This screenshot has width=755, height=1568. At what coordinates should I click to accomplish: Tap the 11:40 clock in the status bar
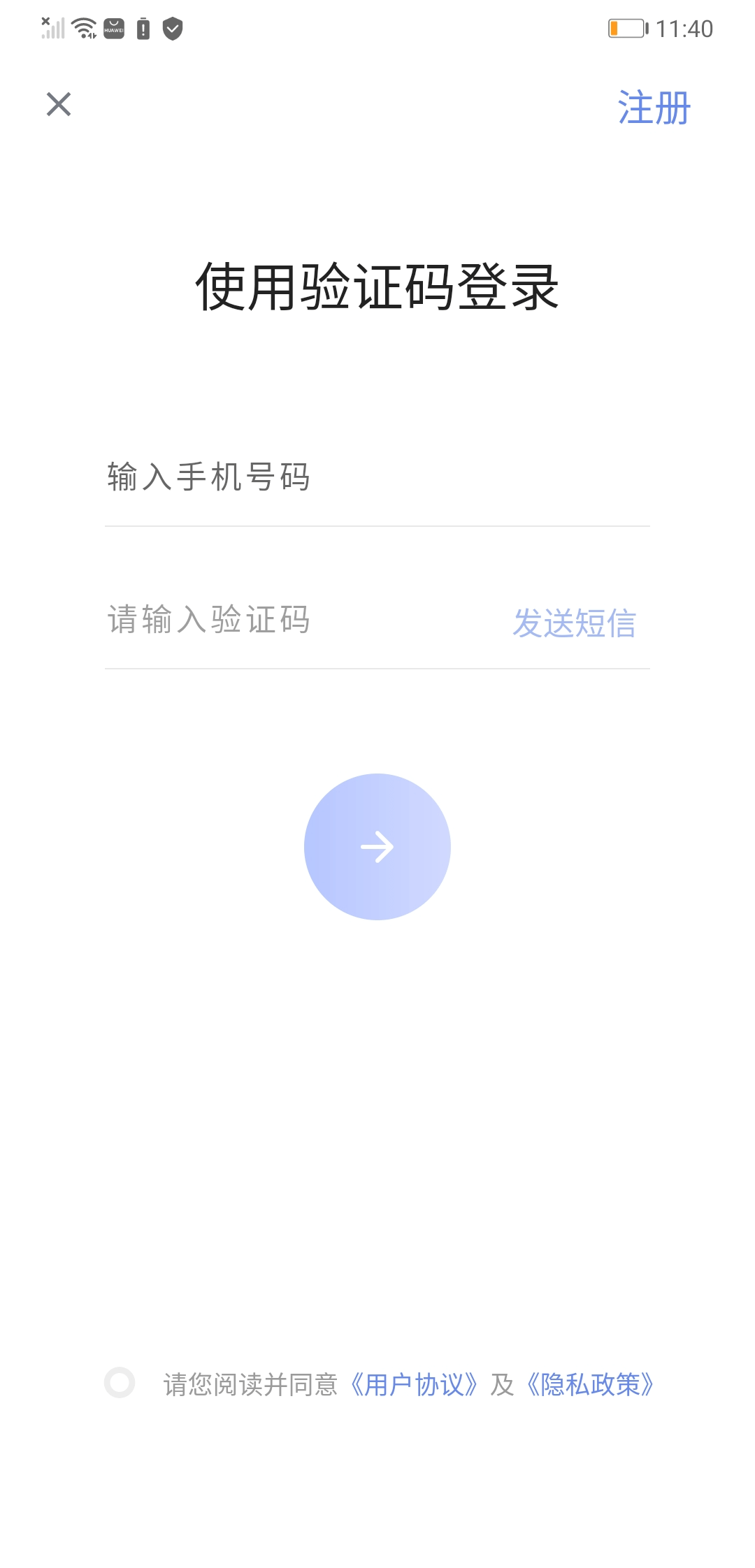coord(686,28)
